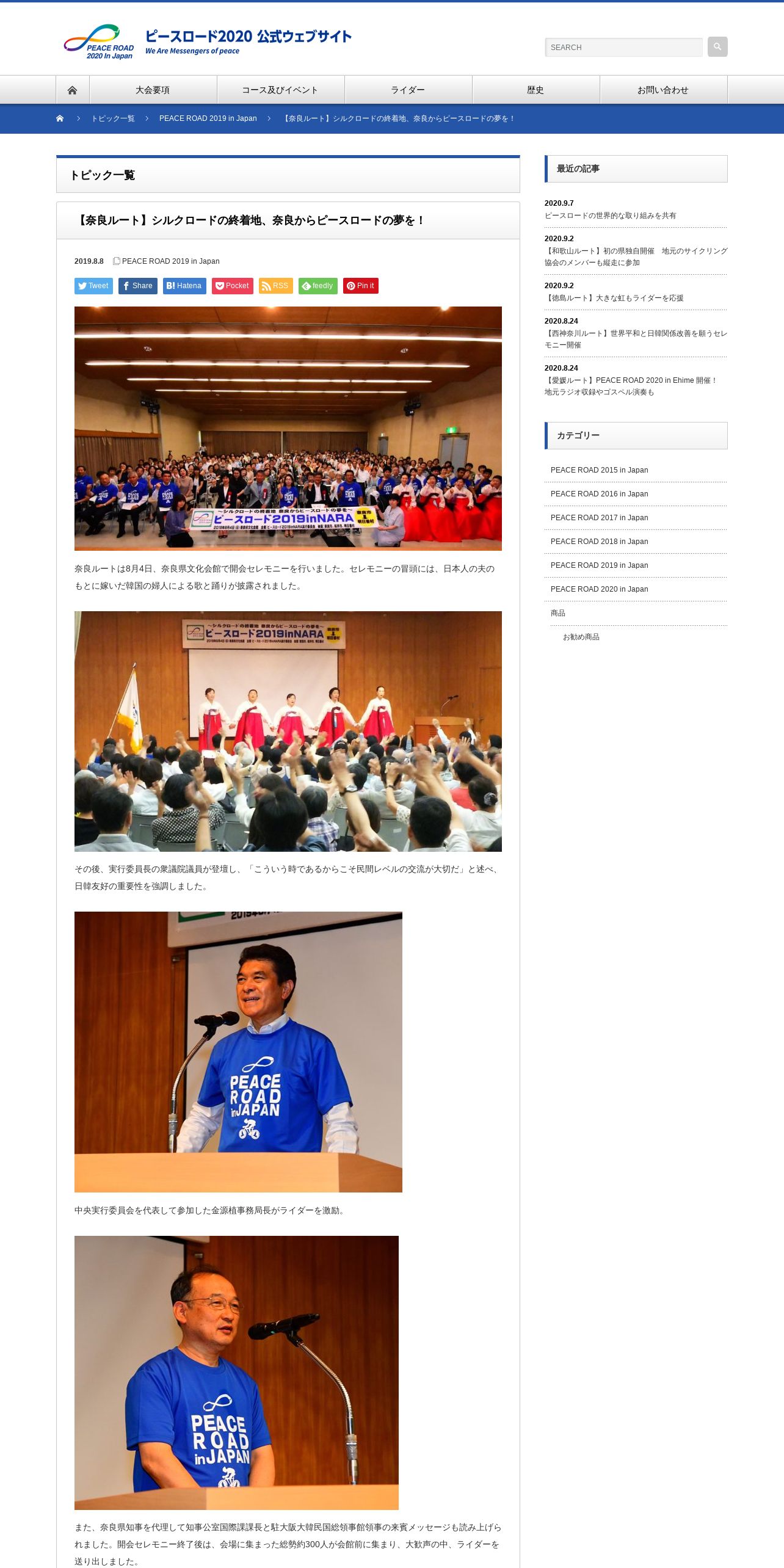
Task: Open the RSS feed button
Action: tap(276, 286)
